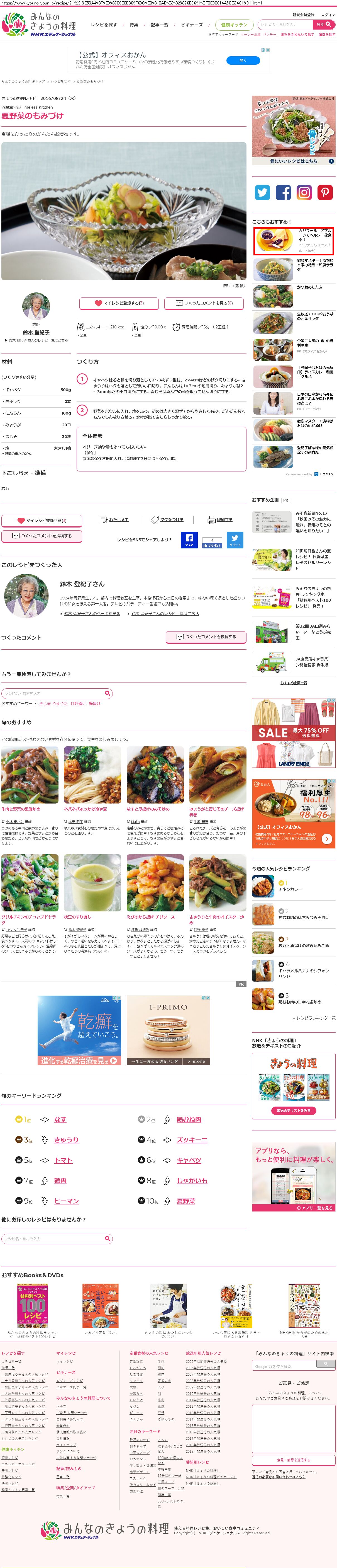View comments with つくったコメントを見る
Image resolution: width=337 pixels, height=1568 pixels.
pyautogui.click(x=204, y=303)
